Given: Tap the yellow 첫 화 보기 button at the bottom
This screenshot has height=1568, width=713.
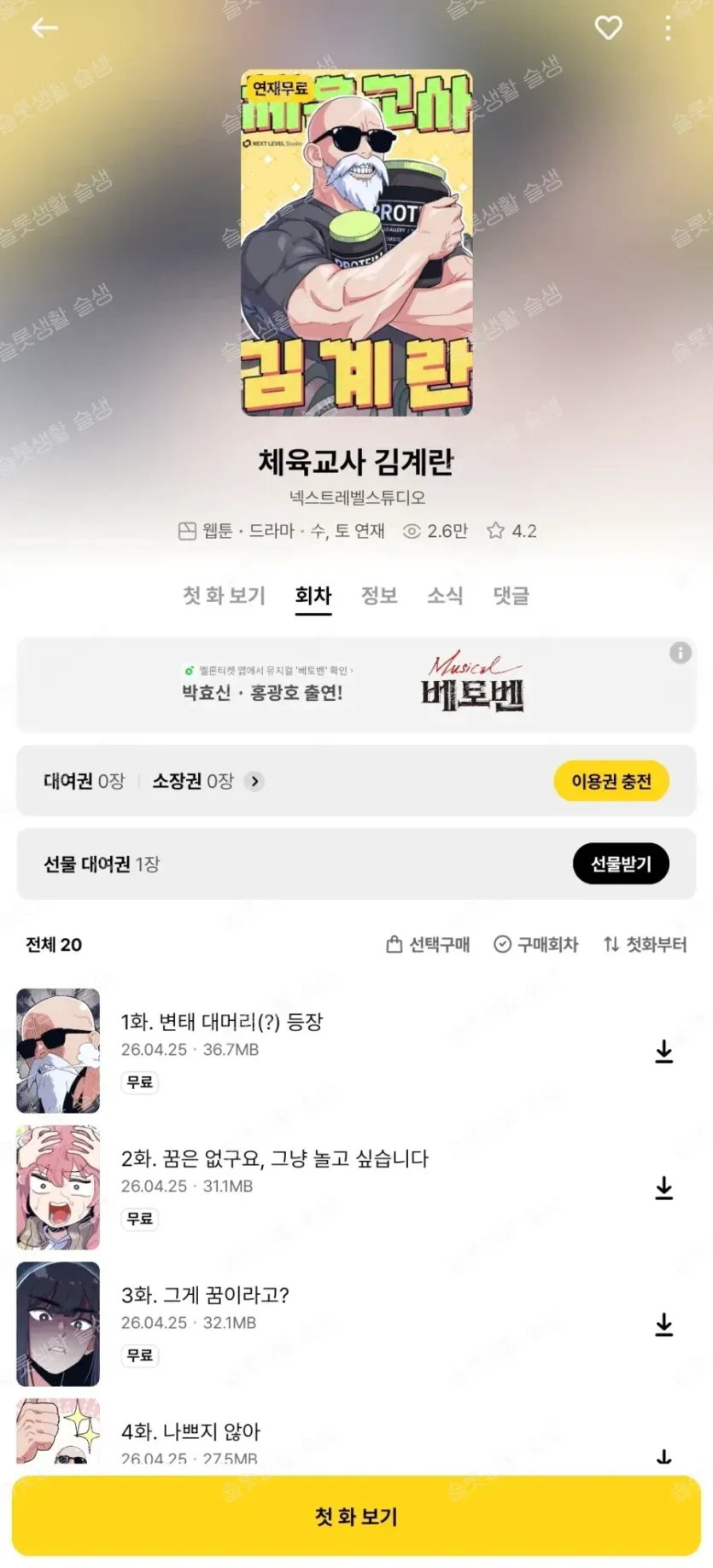Looking at the screenshot, I should pos(356,1516).
